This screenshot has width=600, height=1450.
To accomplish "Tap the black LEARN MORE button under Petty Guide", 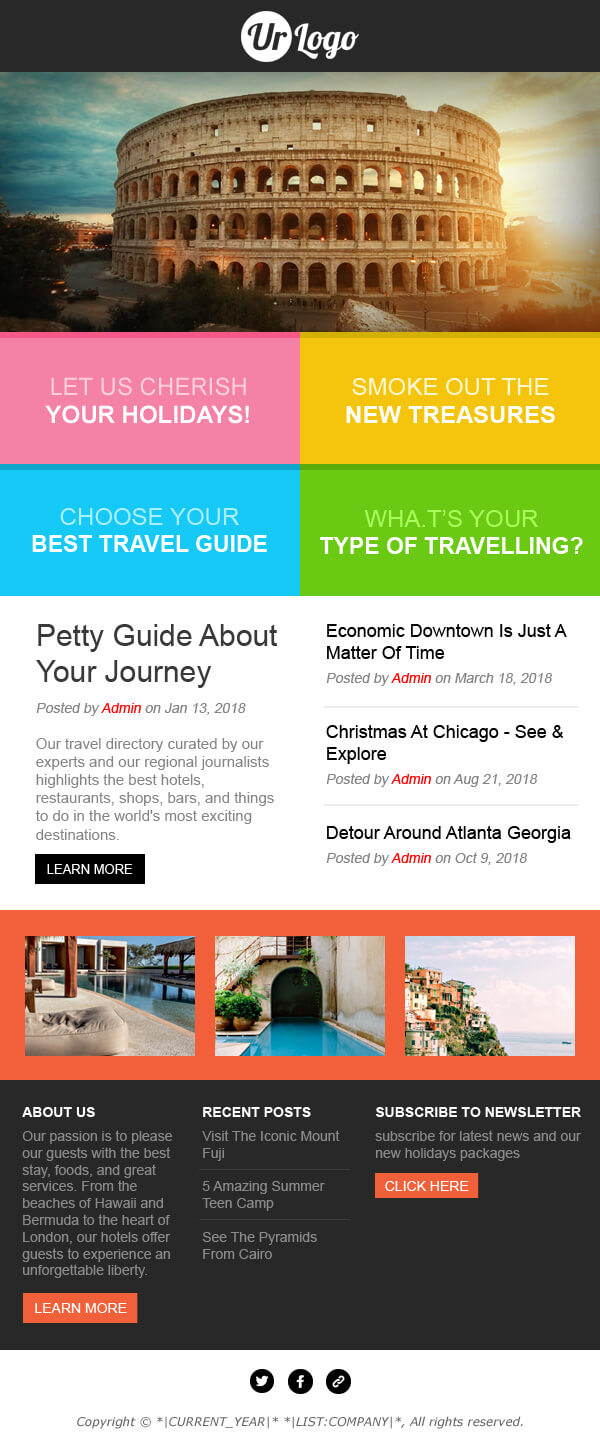I will tap(90, 869).
